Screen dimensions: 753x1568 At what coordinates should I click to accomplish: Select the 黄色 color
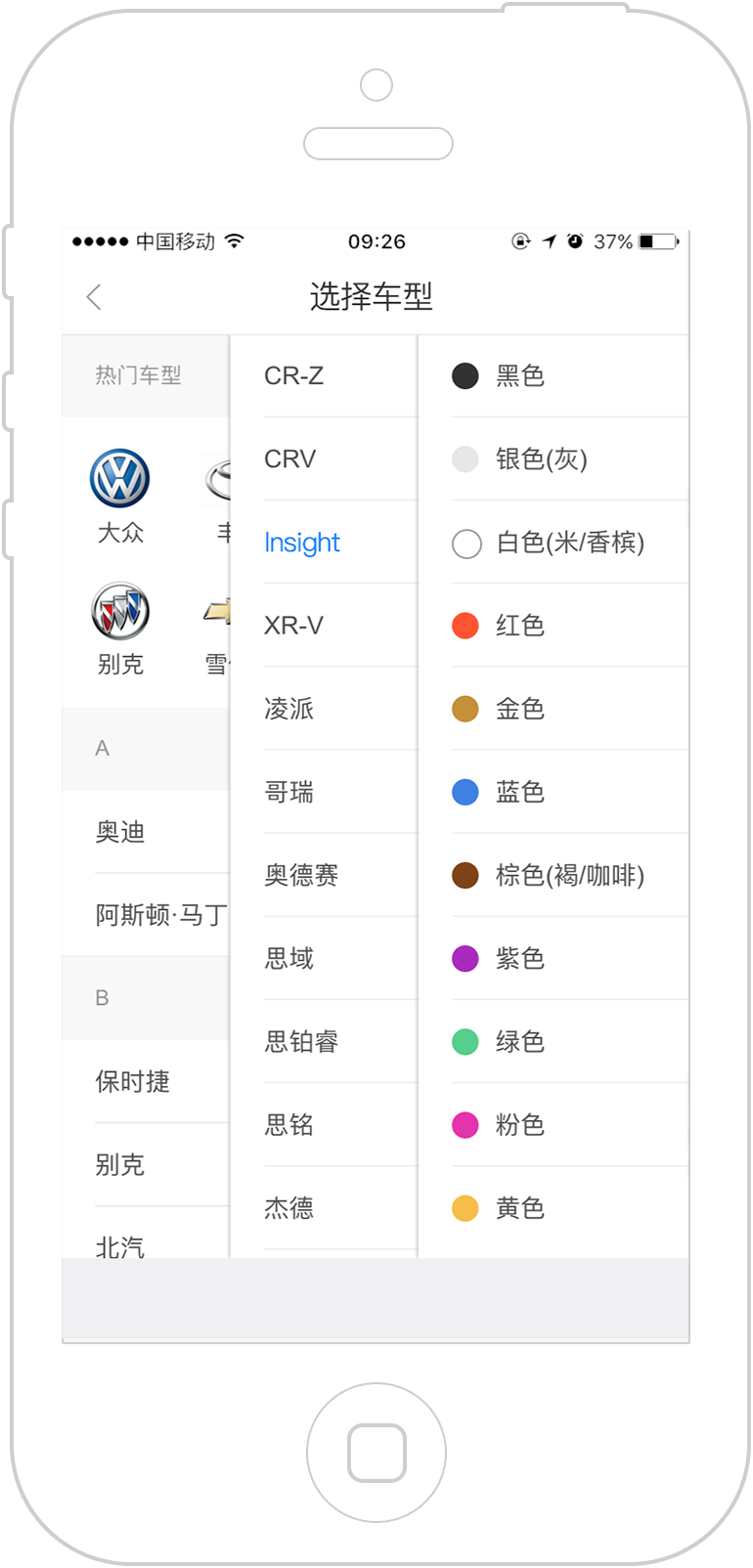(554, 1208)
